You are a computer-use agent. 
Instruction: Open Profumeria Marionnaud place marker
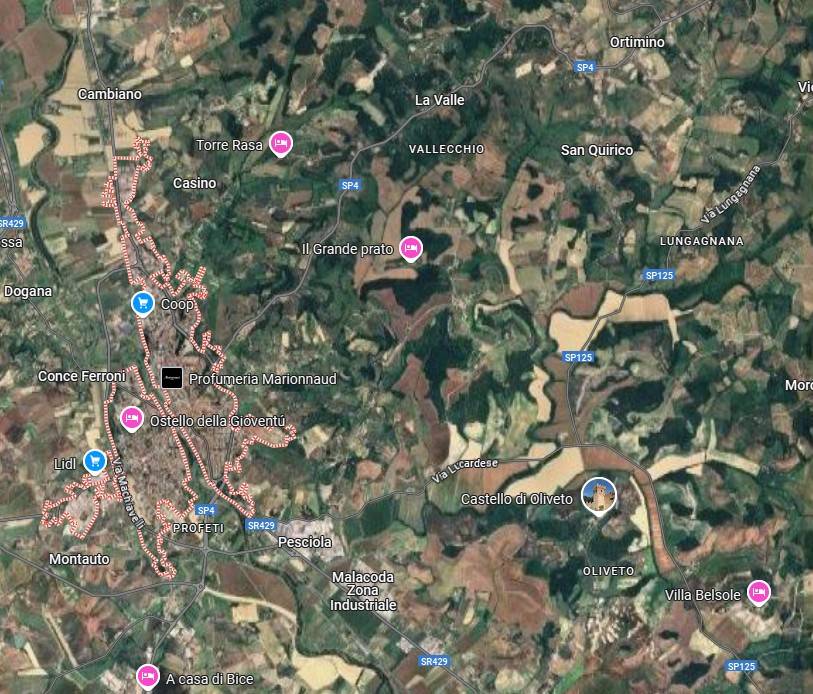[x=173, y=378]
